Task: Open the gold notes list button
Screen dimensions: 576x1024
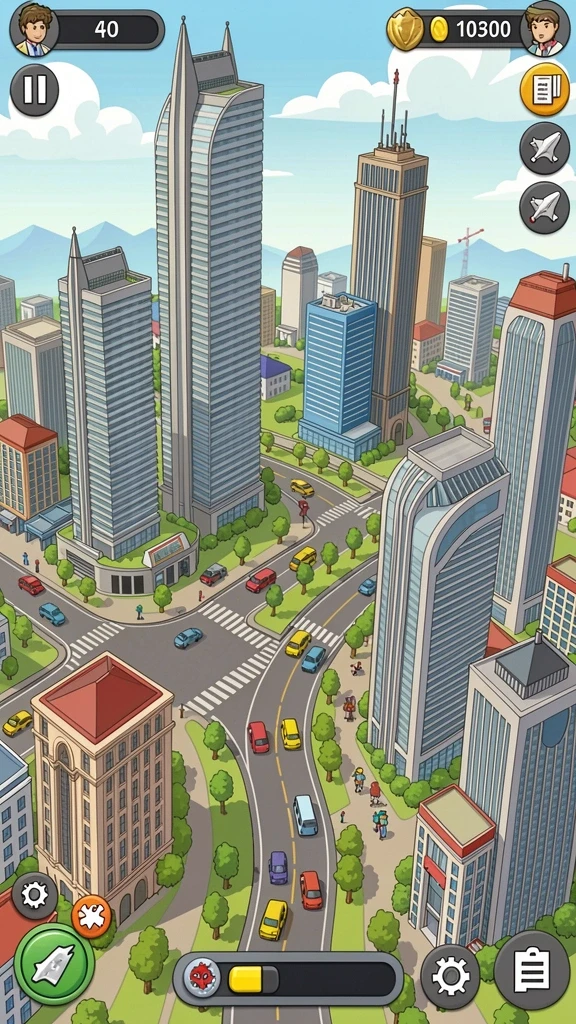Action: pos(544,89)
